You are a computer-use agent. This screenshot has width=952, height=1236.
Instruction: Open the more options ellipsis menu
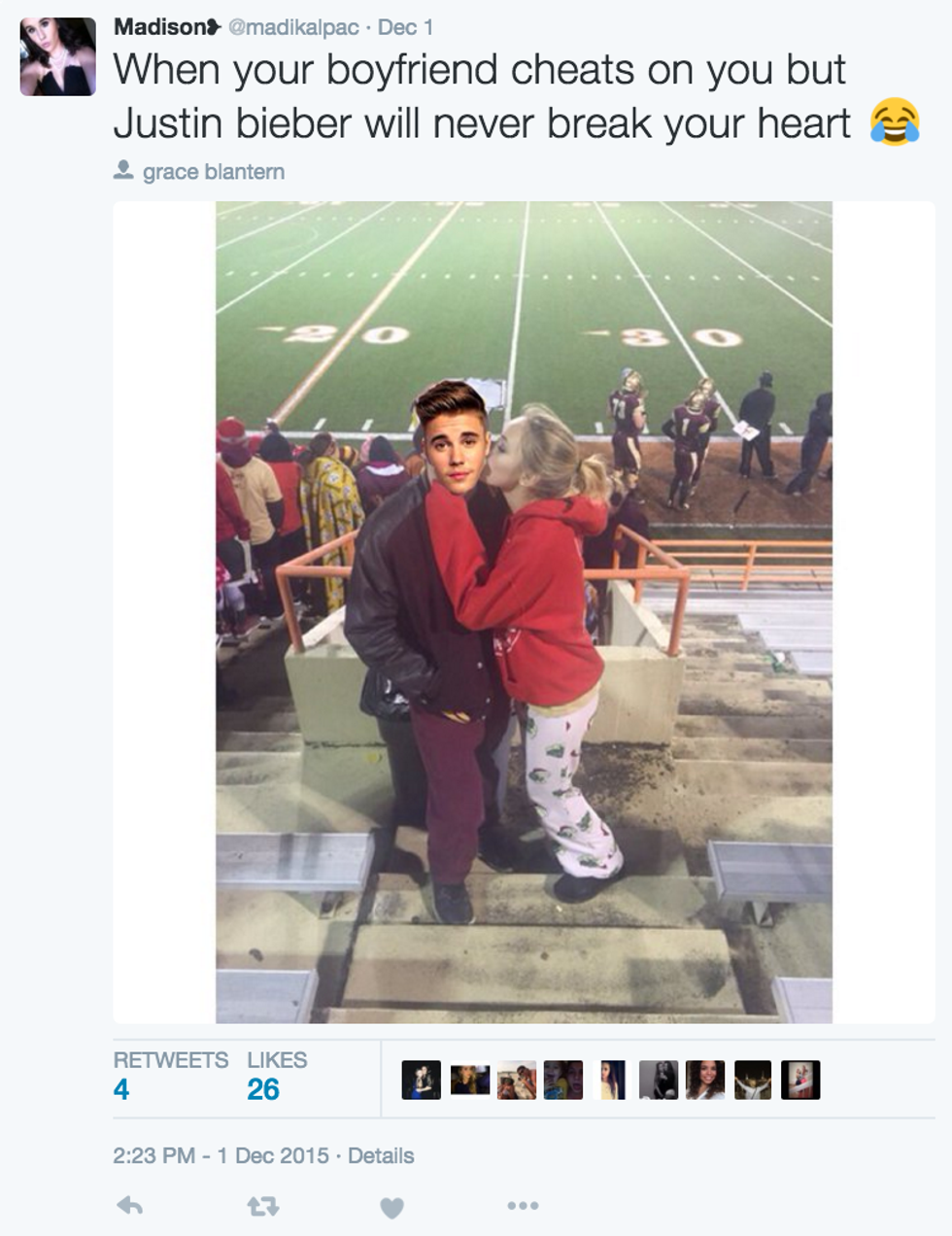click(523, 1206)
